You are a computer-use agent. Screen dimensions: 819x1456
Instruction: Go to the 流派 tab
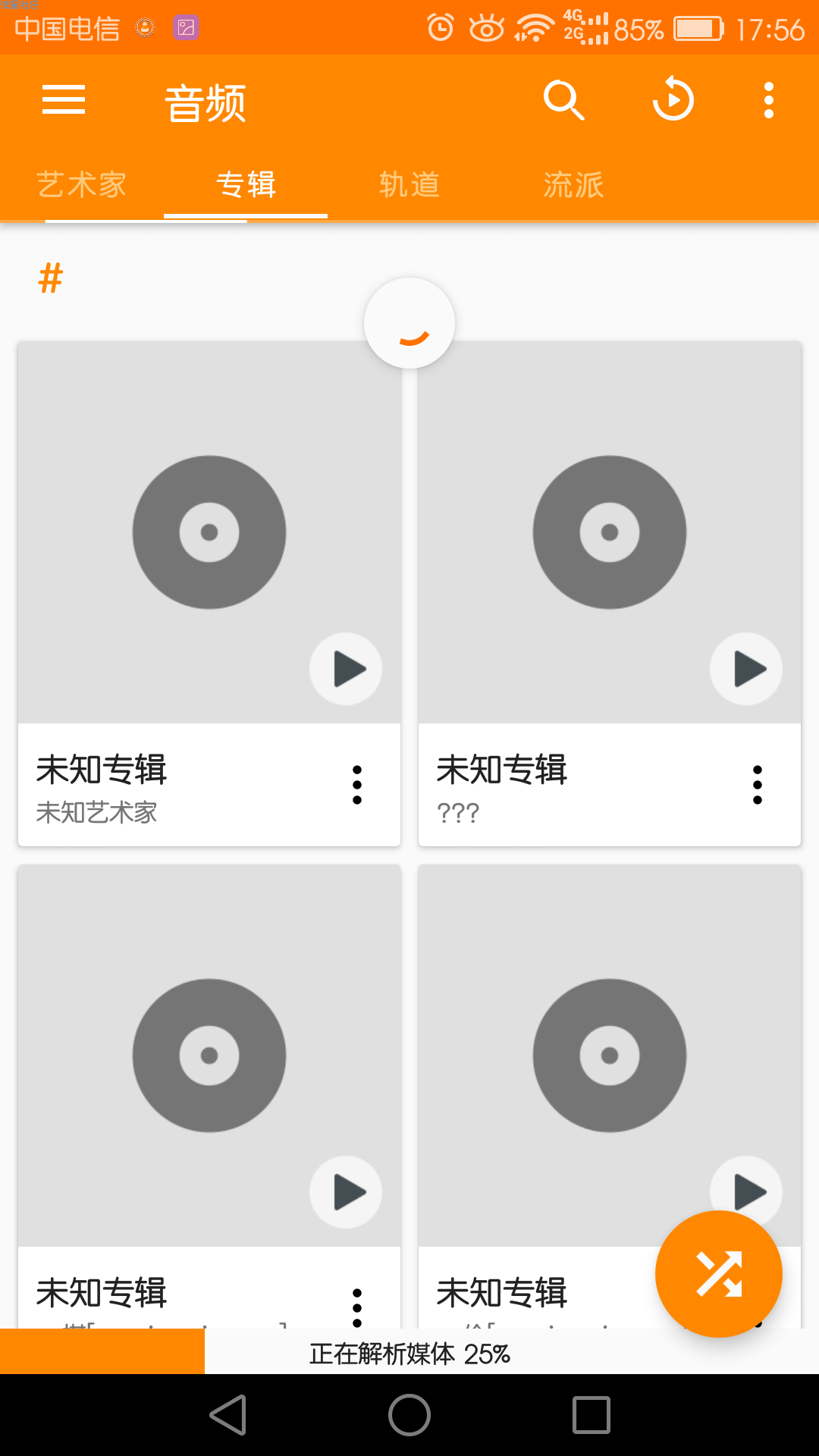tap(573, 185)
